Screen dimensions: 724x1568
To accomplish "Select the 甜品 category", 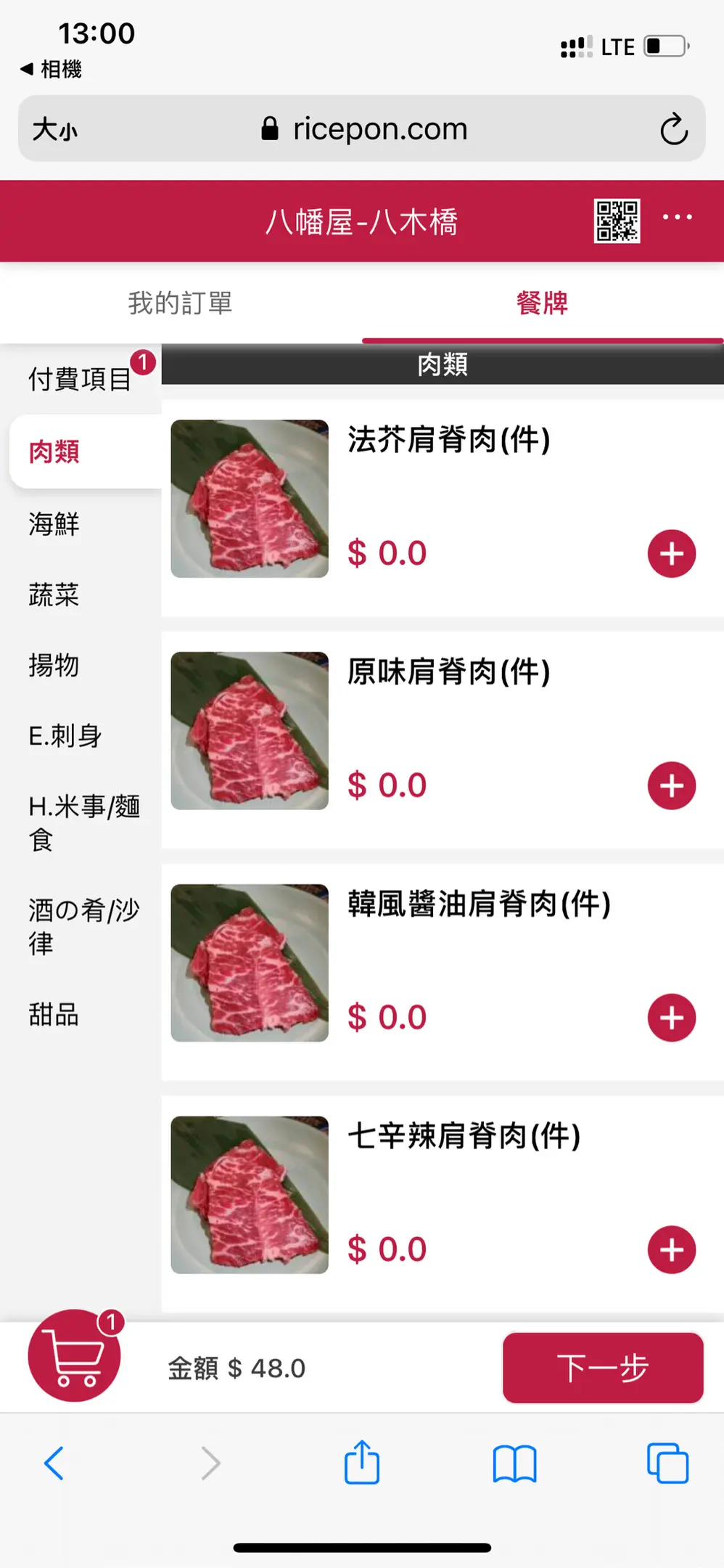I will pos(54,1014).
